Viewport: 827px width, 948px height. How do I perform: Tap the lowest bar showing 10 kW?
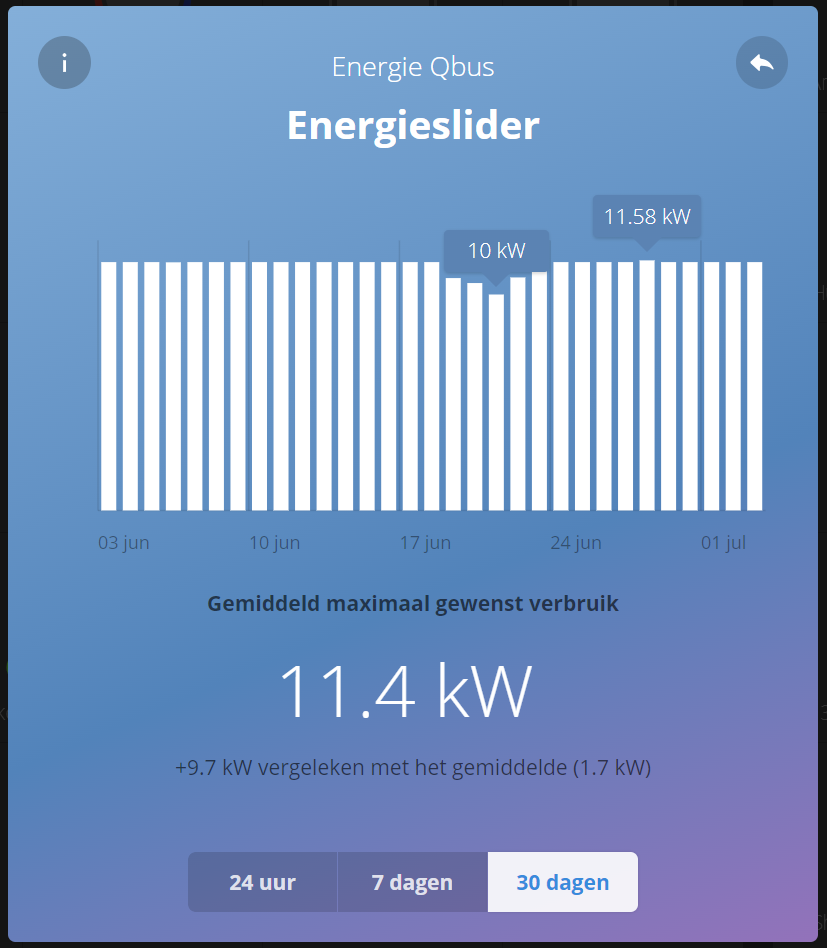point(496,400)
